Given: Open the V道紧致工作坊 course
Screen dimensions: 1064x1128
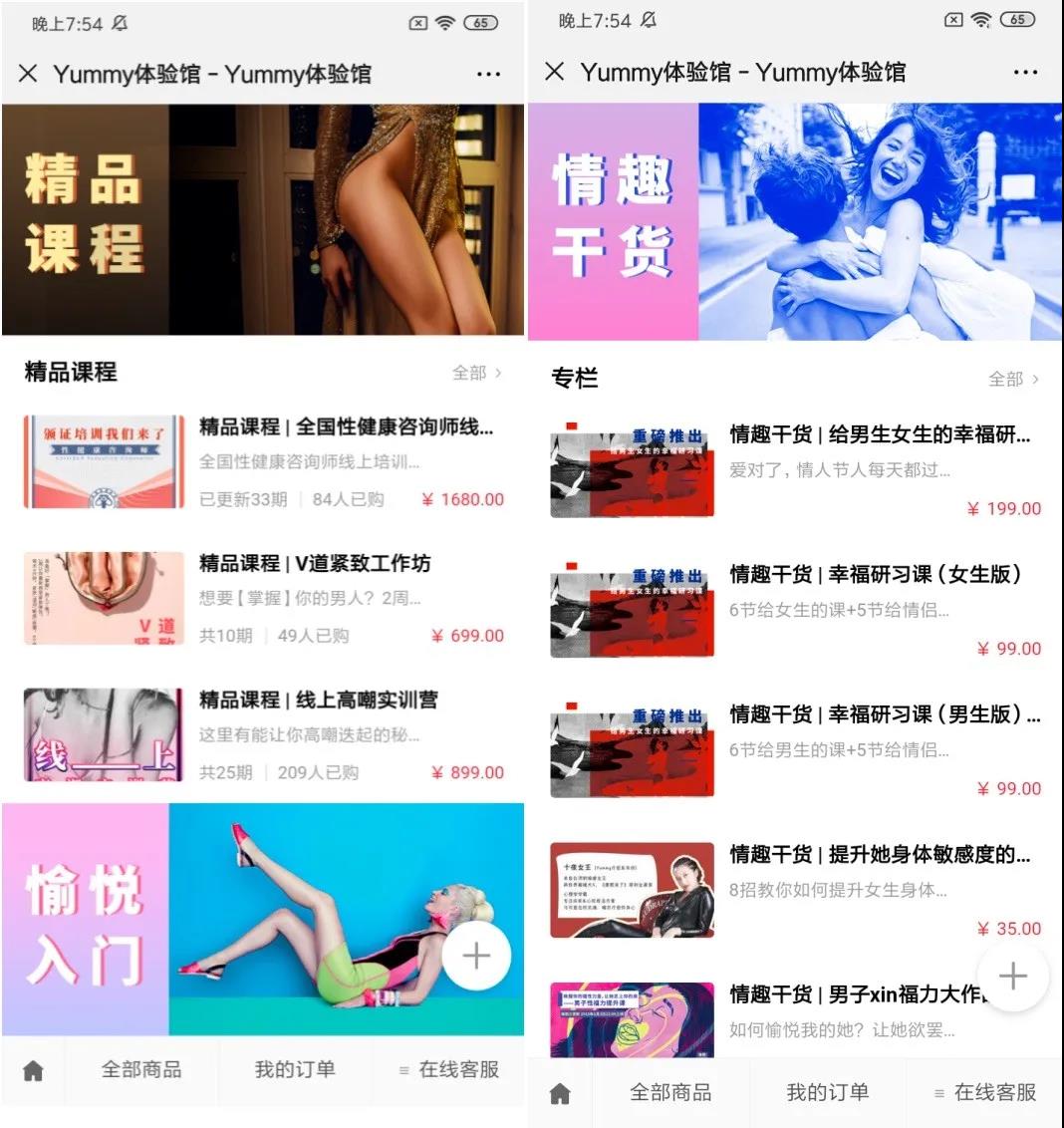Looking at the screenshot, I should coord(315,564).
